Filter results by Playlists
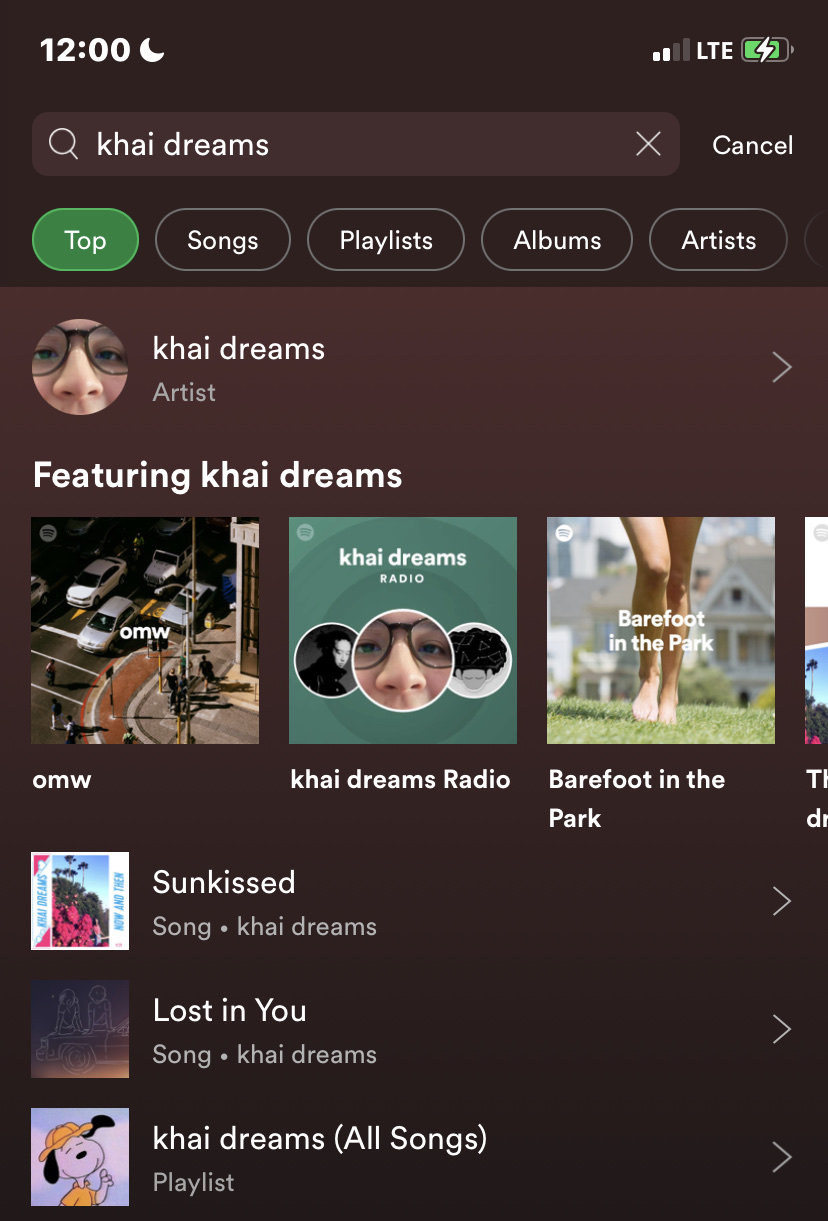This screenshot has height=1221, width=828. 386,240
